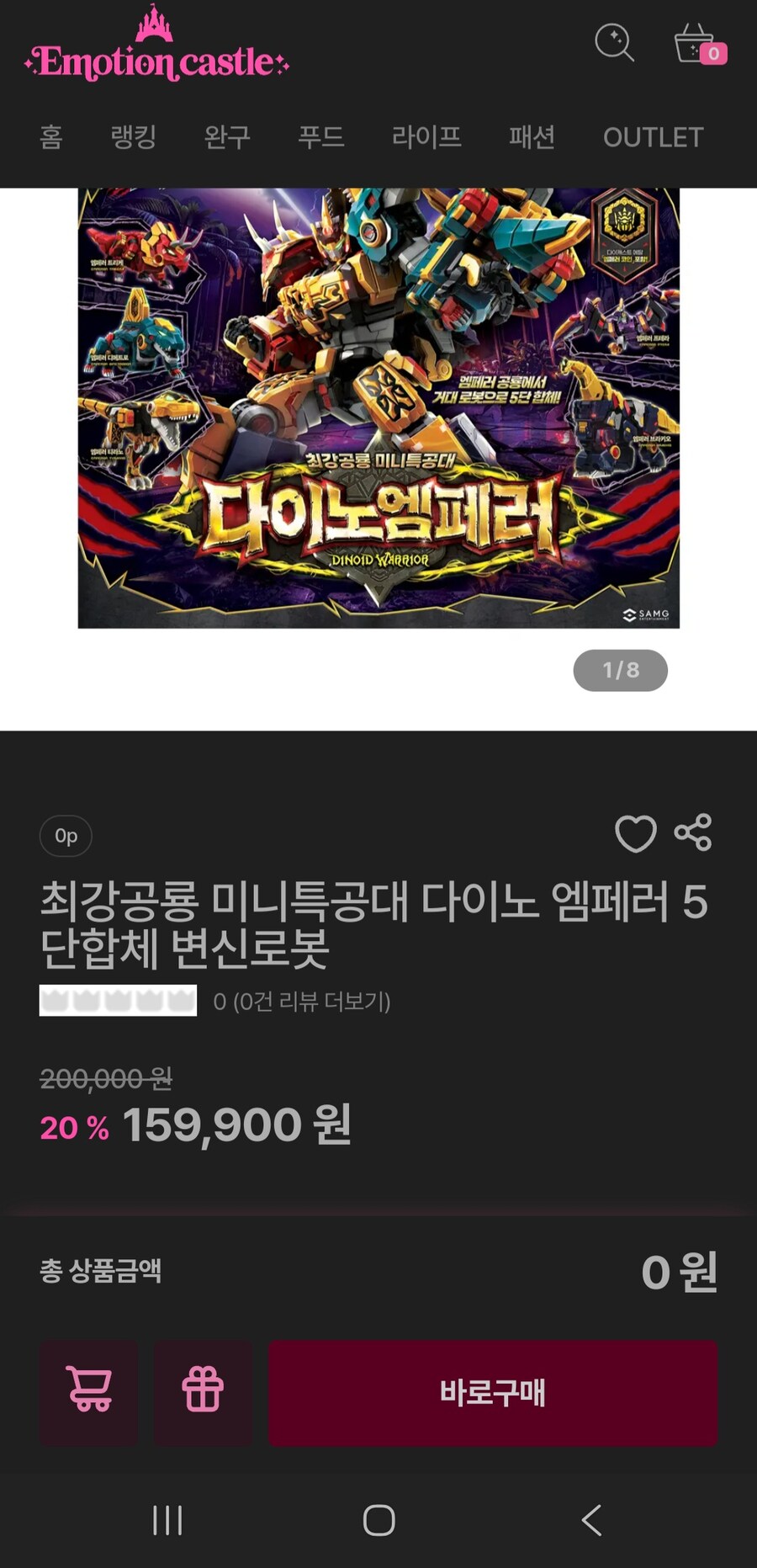Tap the 바로구매 buy now button
Screen dimensions: 757x1568
493,1392
